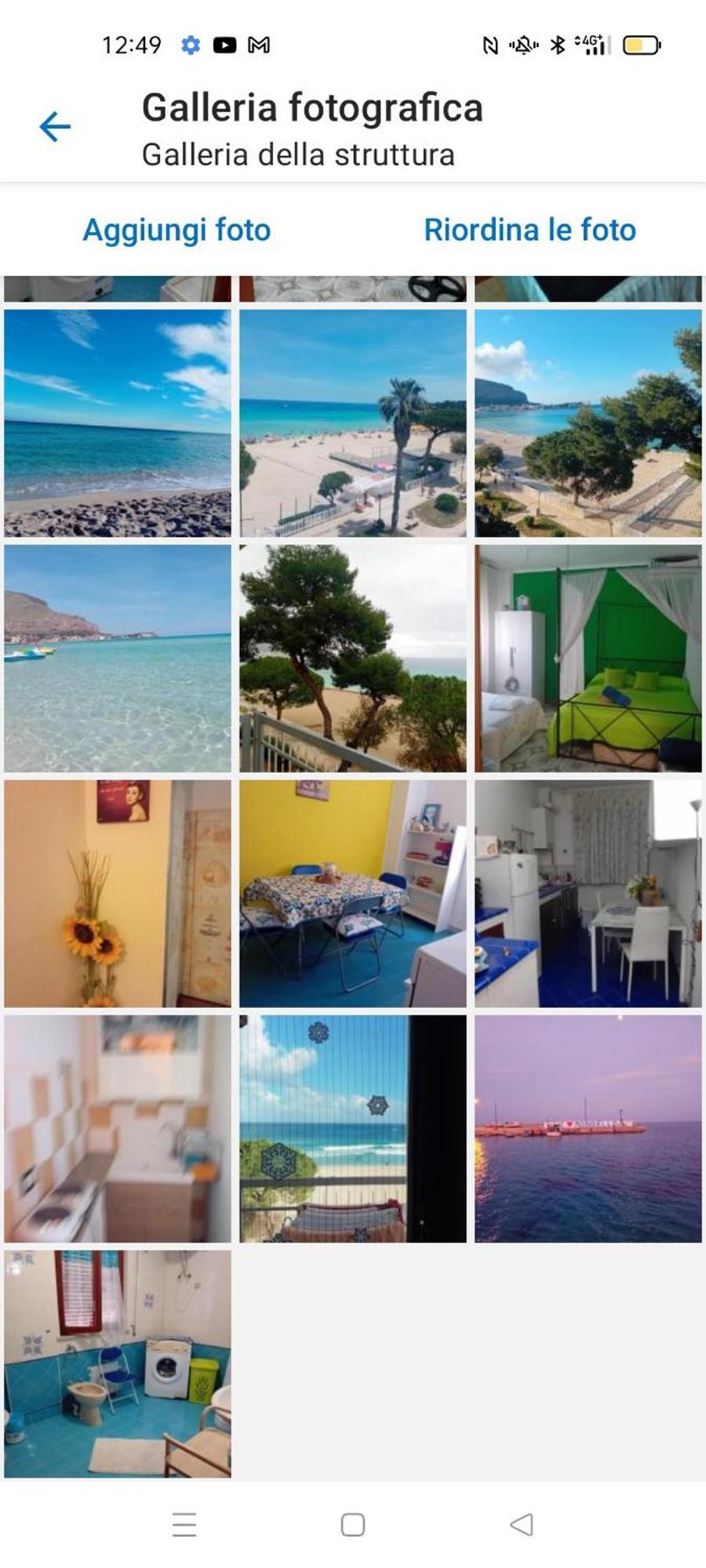Open the purple sunset pier photo
This screenshot has width=706, height=1568.
588,1129
